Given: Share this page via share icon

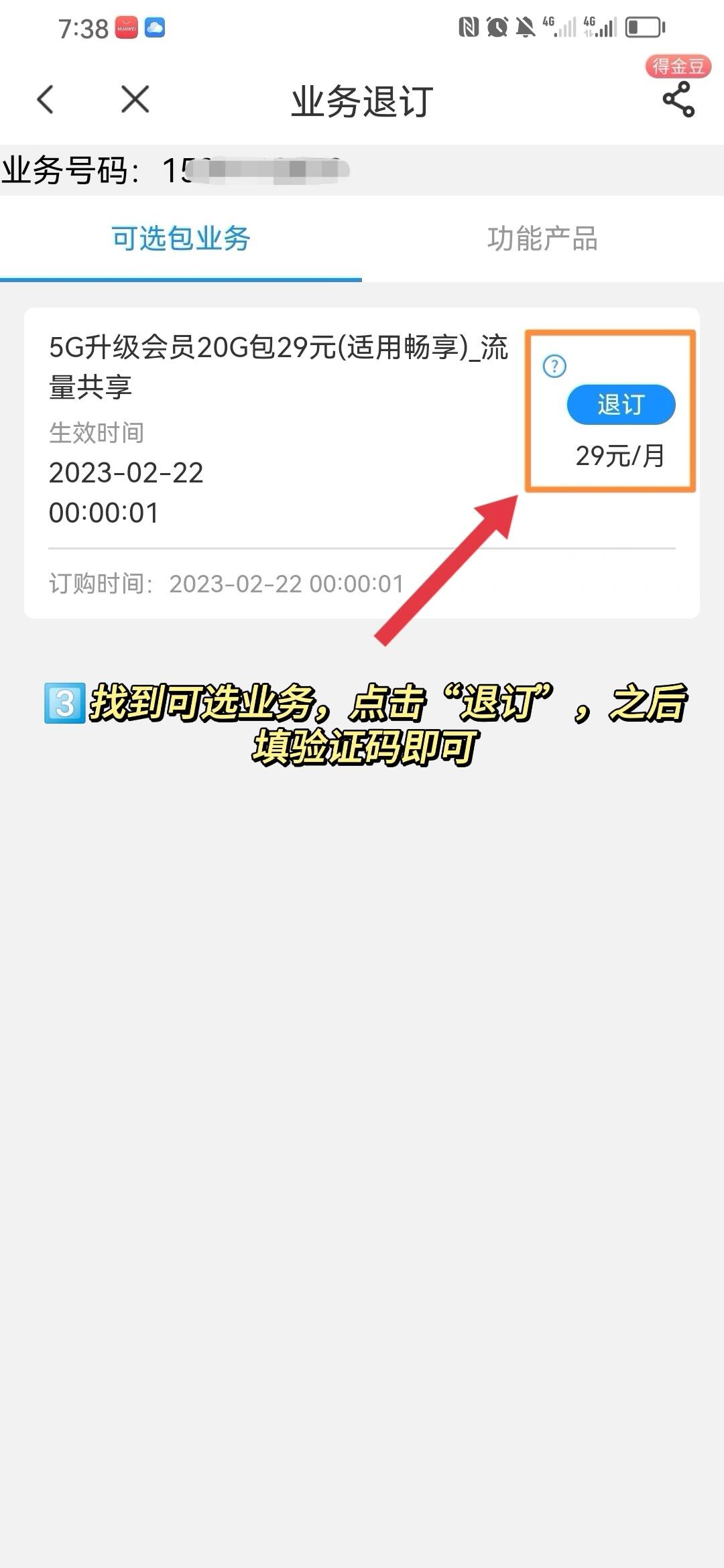Looking at the screenshot, I should pos(678,100).
